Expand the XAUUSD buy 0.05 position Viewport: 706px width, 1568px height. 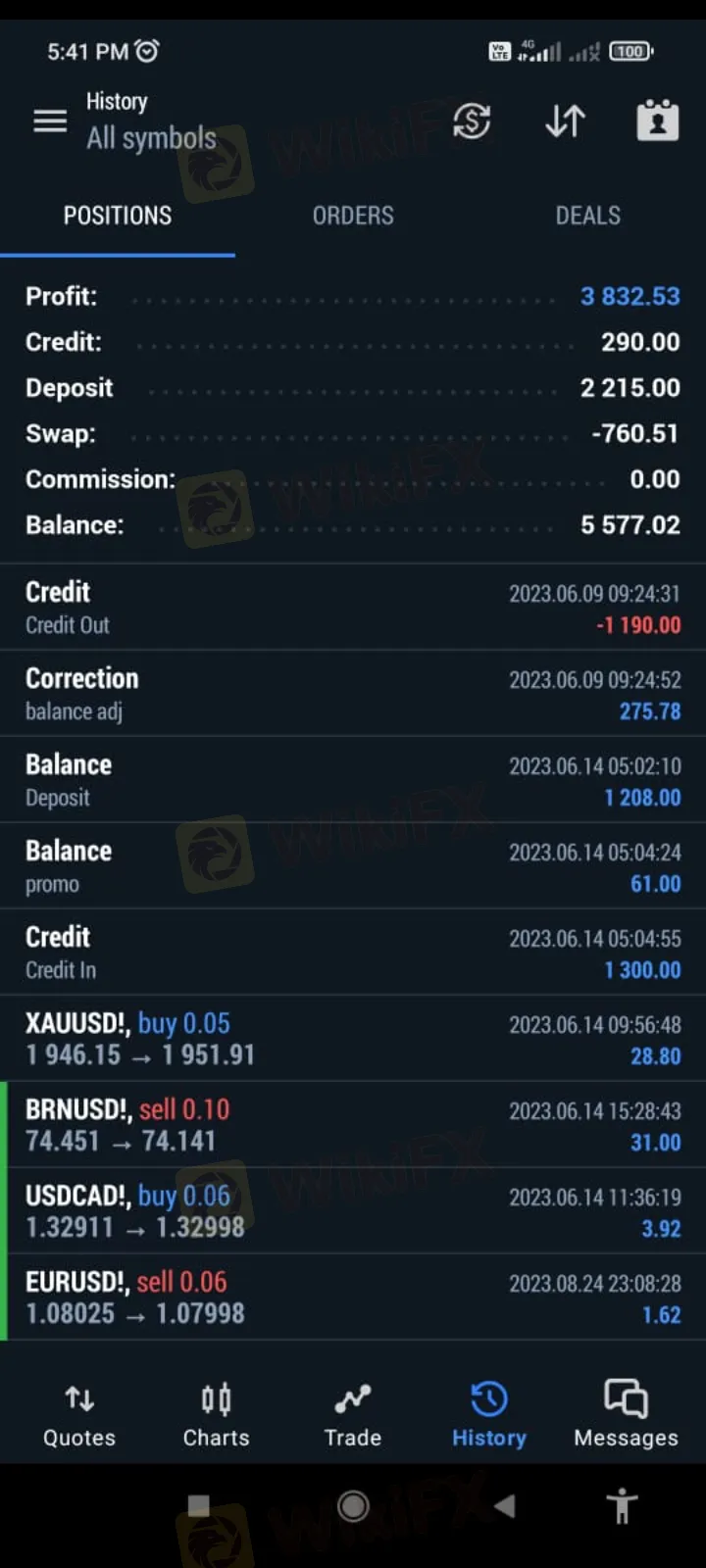click(x=353, y=1039)
